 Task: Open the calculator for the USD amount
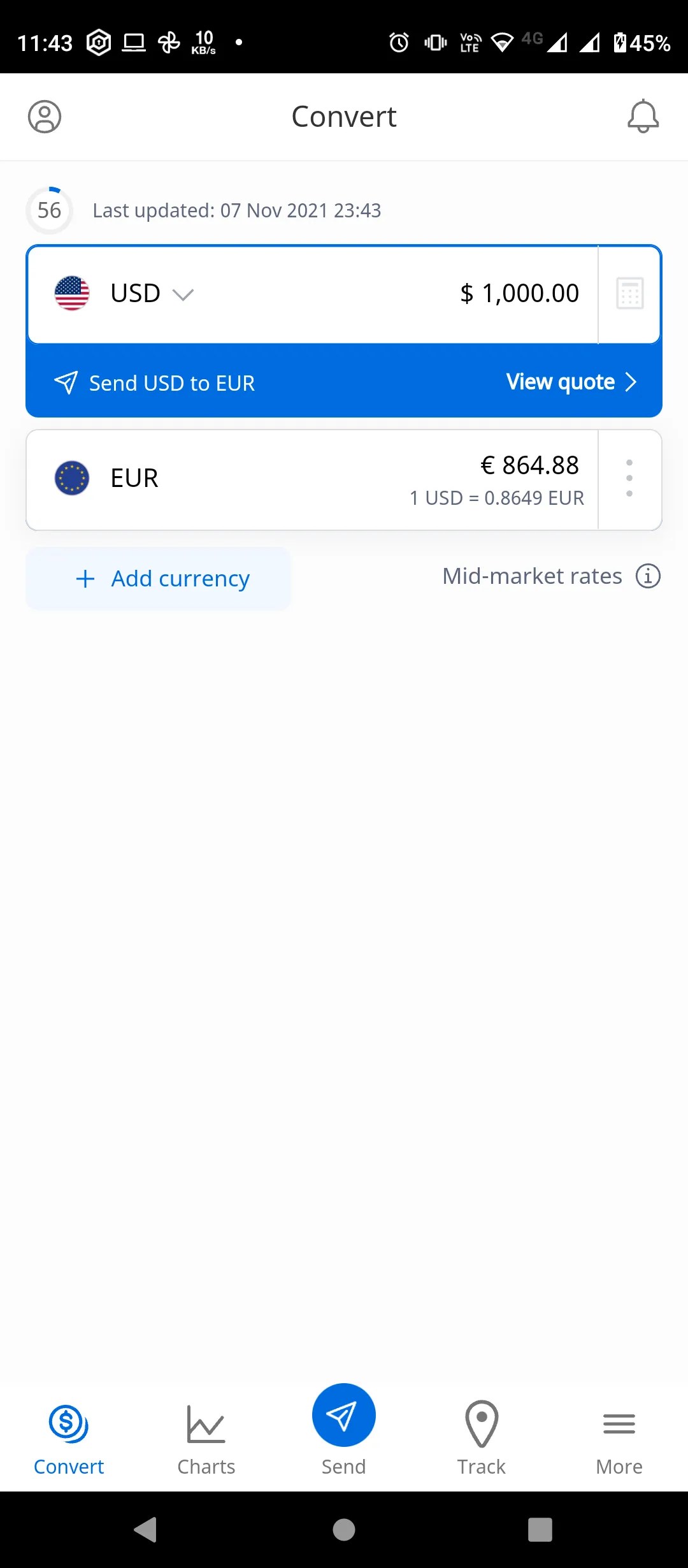point(629,293)
